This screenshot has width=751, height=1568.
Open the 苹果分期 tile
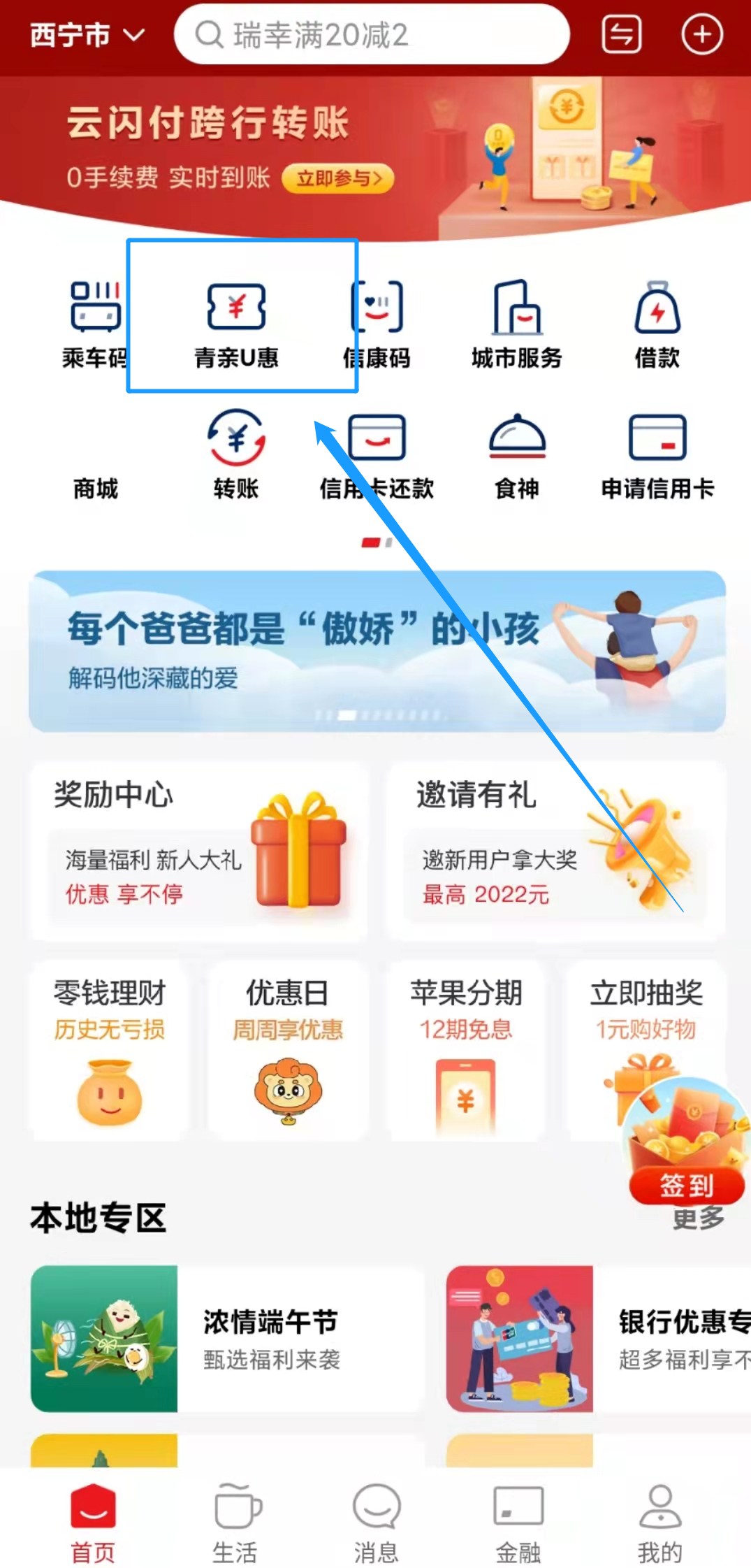(x=466, y=1049)
